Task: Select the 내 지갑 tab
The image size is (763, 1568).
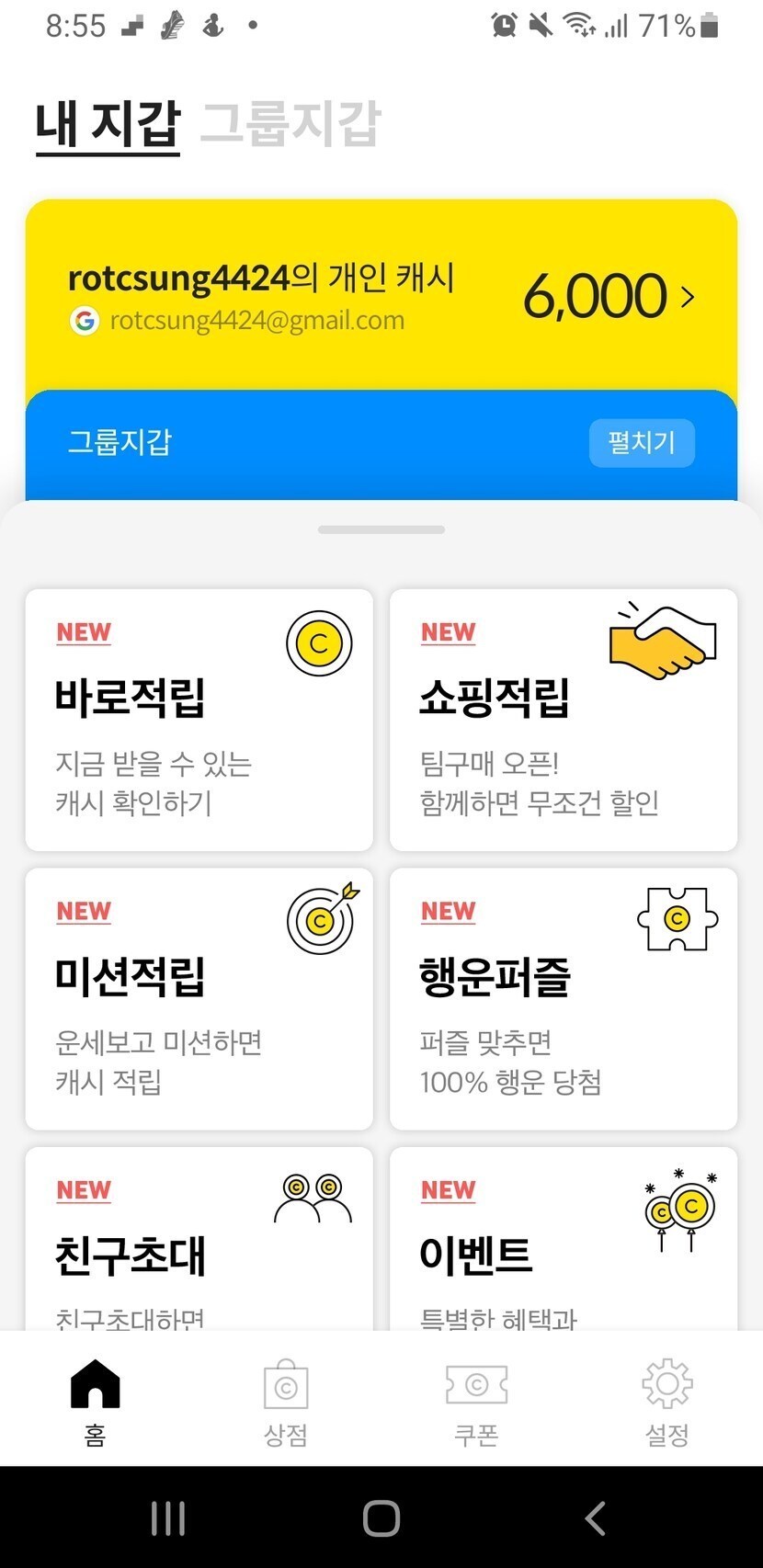Action: coord(108,124)
